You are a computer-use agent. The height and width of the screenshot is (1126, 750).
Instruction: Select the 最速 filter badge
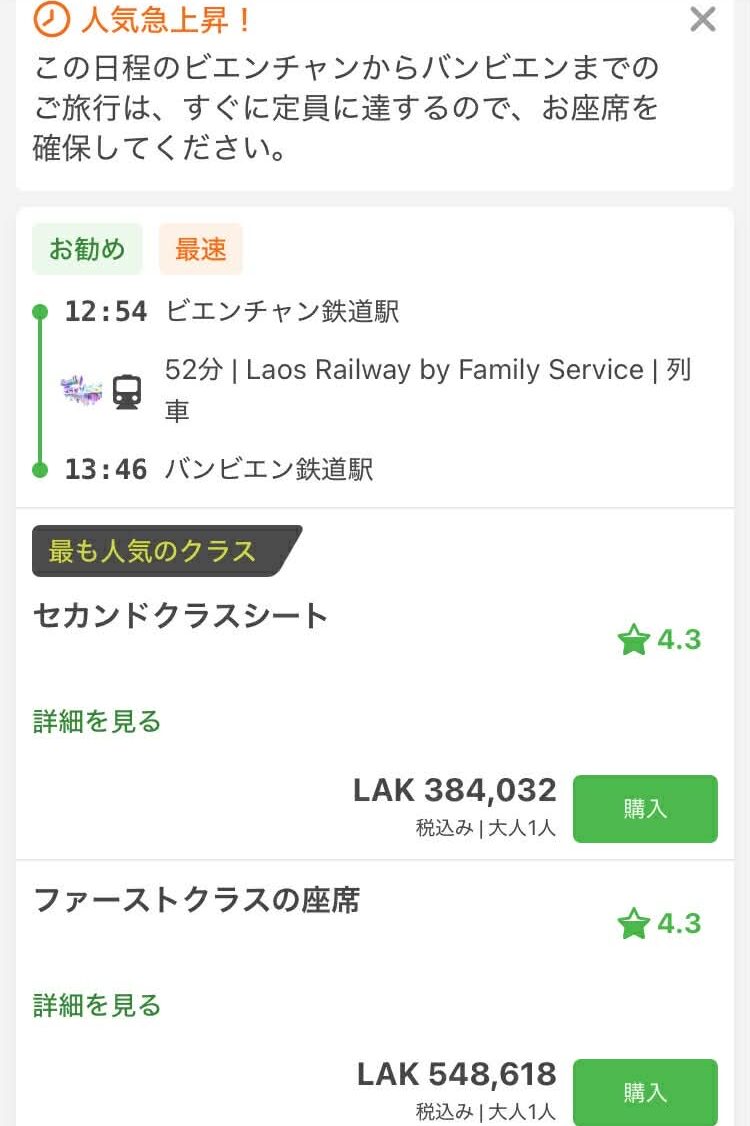pos(200,249)
